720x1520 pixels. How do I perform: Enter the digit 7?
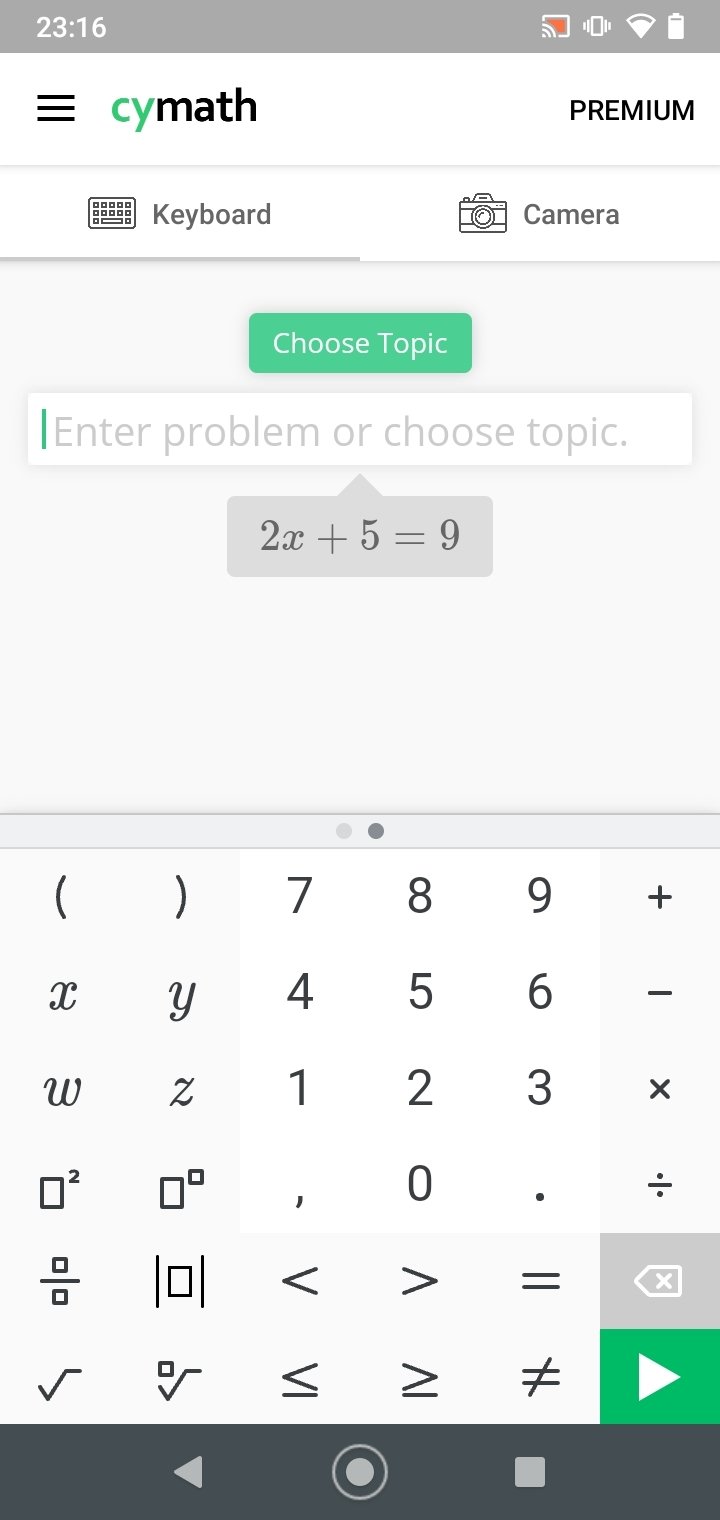300,897
